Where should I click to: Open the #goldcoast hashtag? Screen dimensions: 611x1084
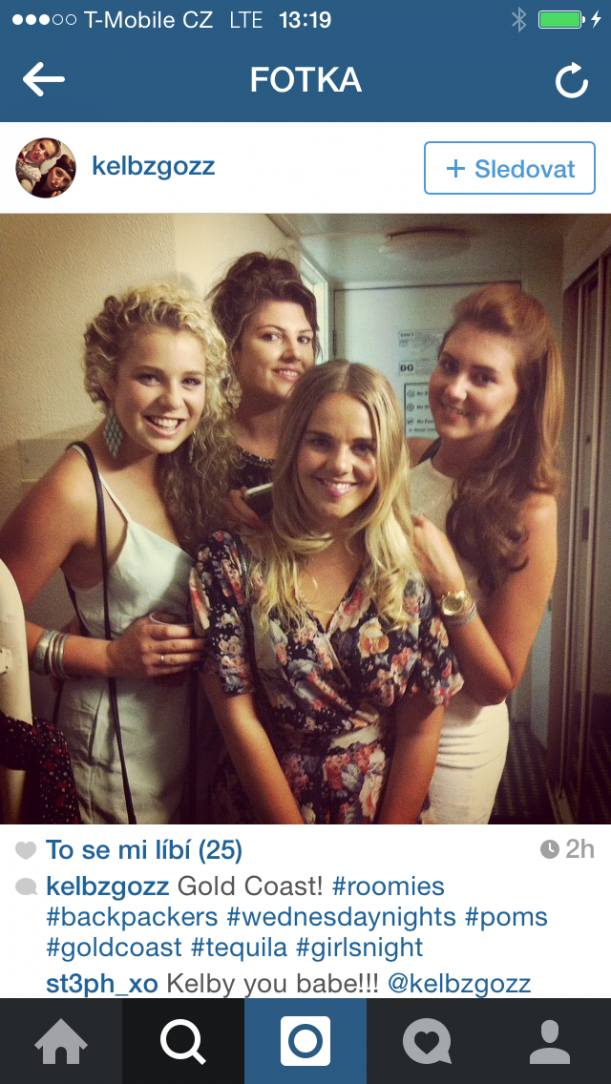pos(114,947)
